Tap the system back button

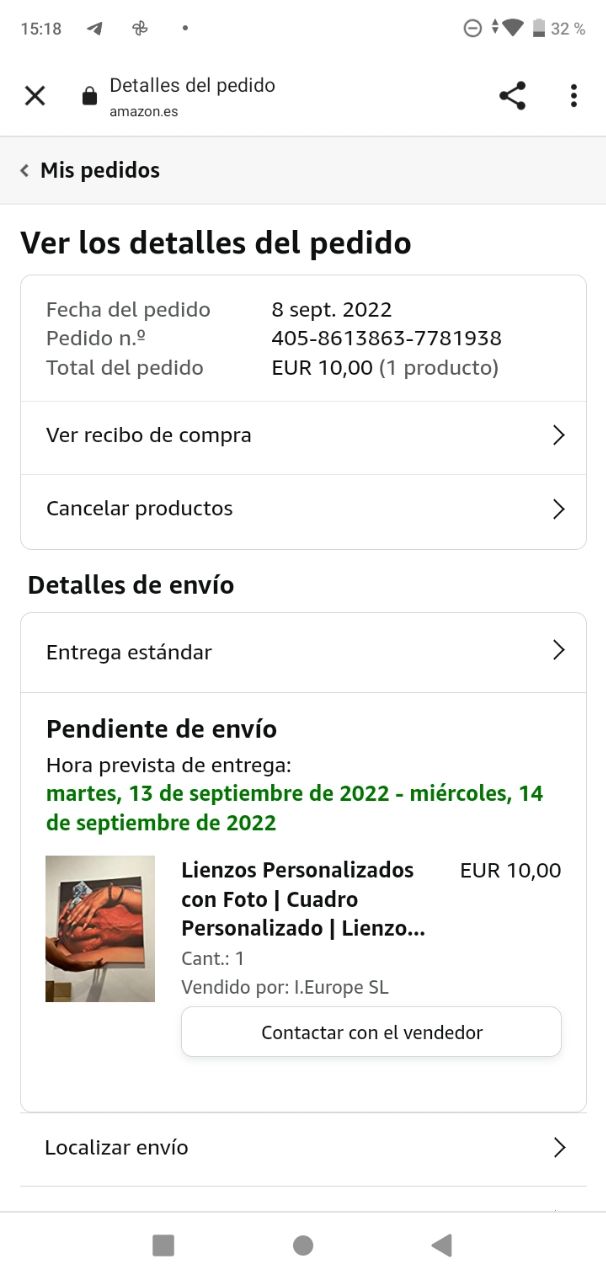coord(441,1245)
